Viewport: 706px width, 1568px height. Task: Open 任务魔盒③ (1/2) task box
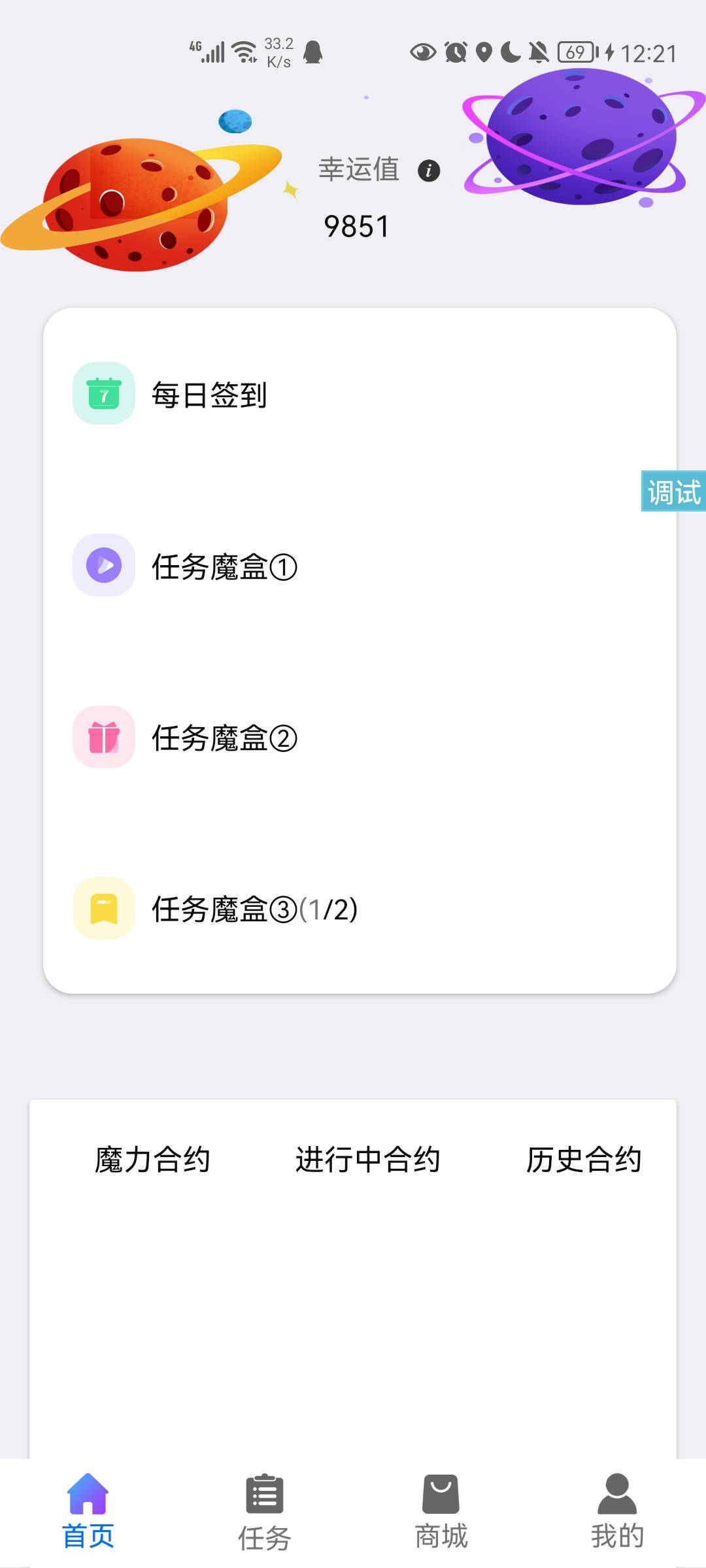click(x=254, y=909)
